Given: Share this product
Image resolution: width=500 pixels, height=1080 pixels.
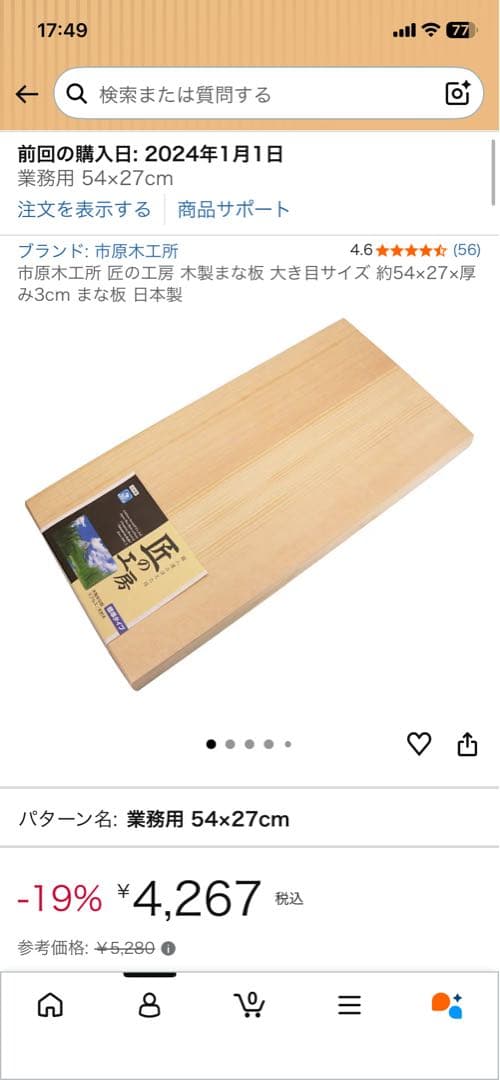Looking at the screenshot, I should point(468,744).
